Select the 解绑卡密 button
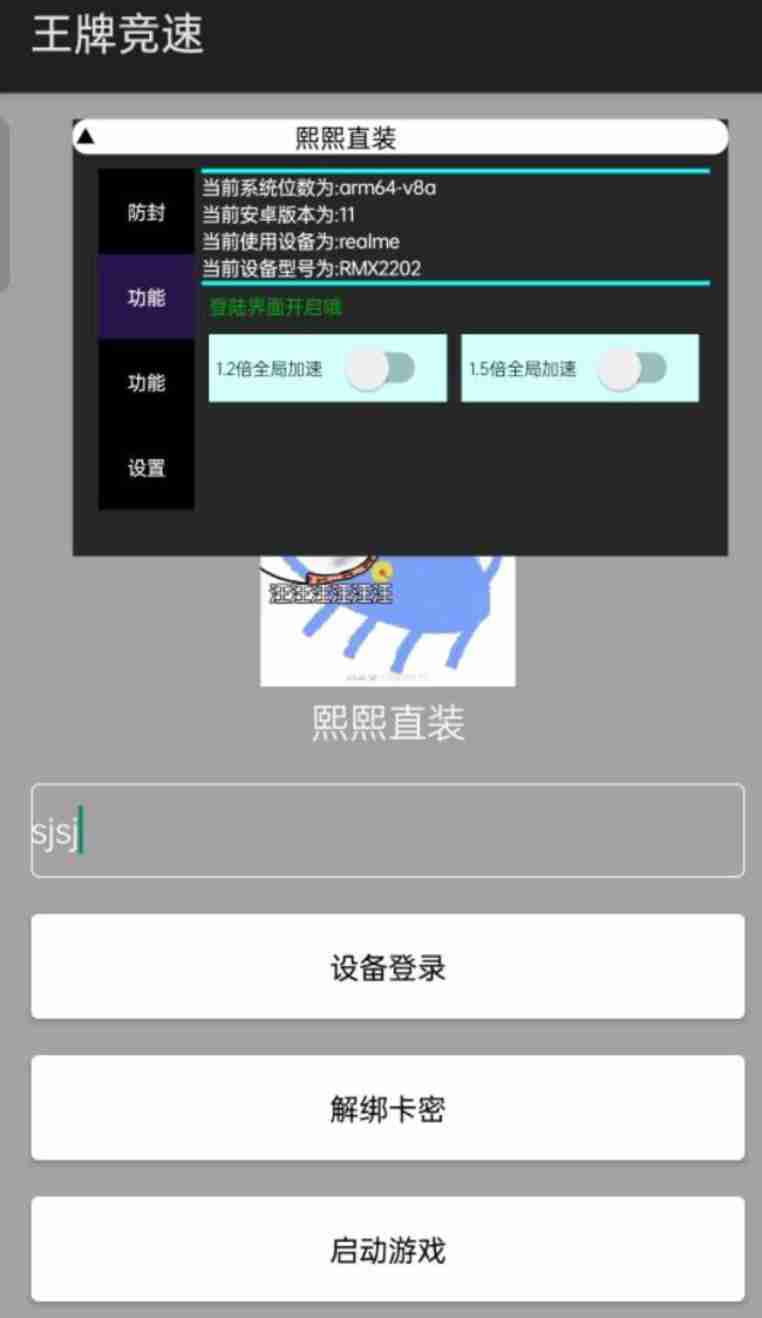 (388, 1108)
